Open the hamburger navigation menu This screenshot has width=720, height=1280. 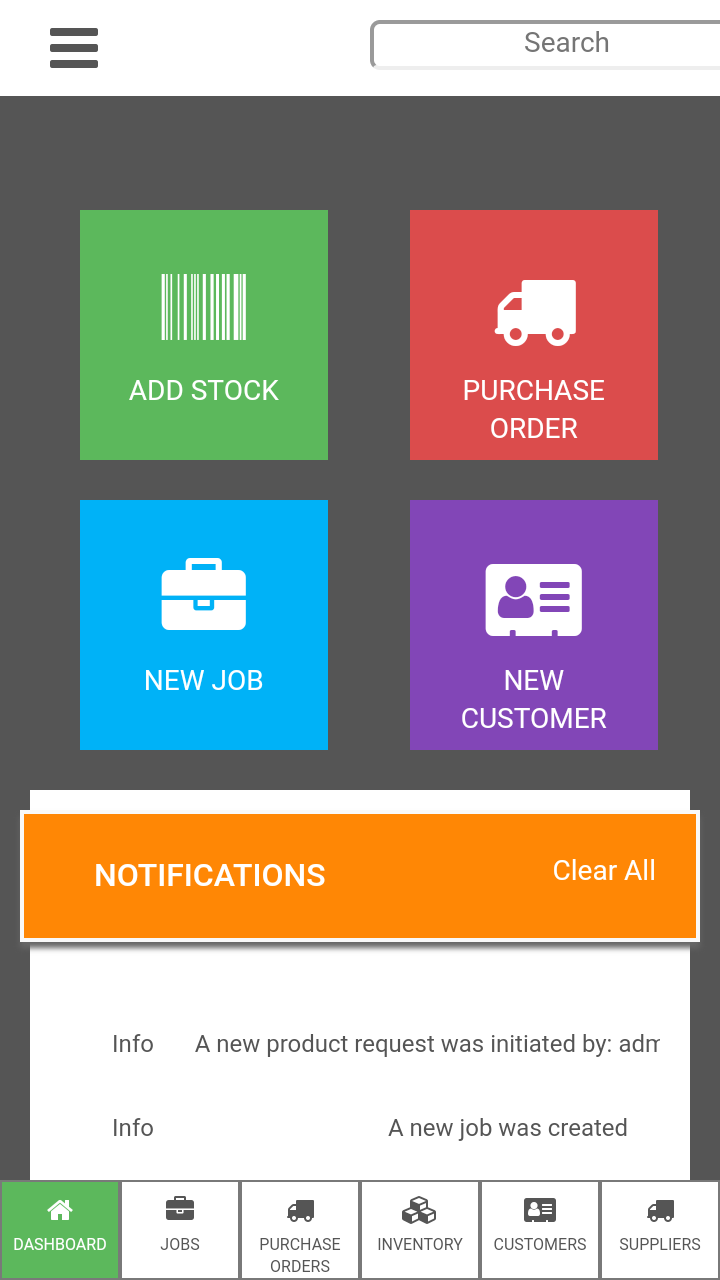pyautogui.click(x=73, y=47)
